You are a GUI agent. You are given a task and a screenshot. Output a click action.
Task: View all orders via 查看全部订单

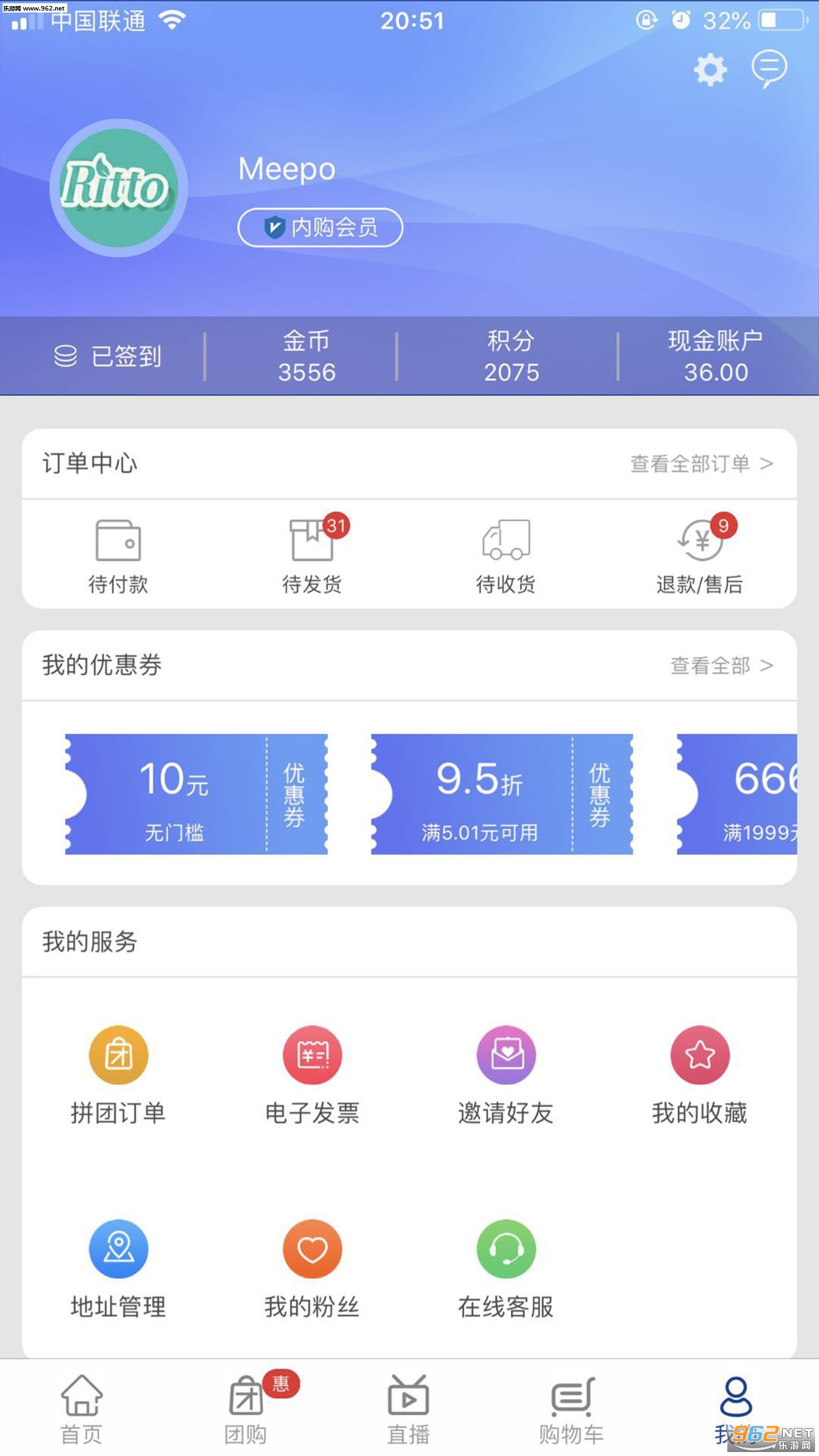701,464
